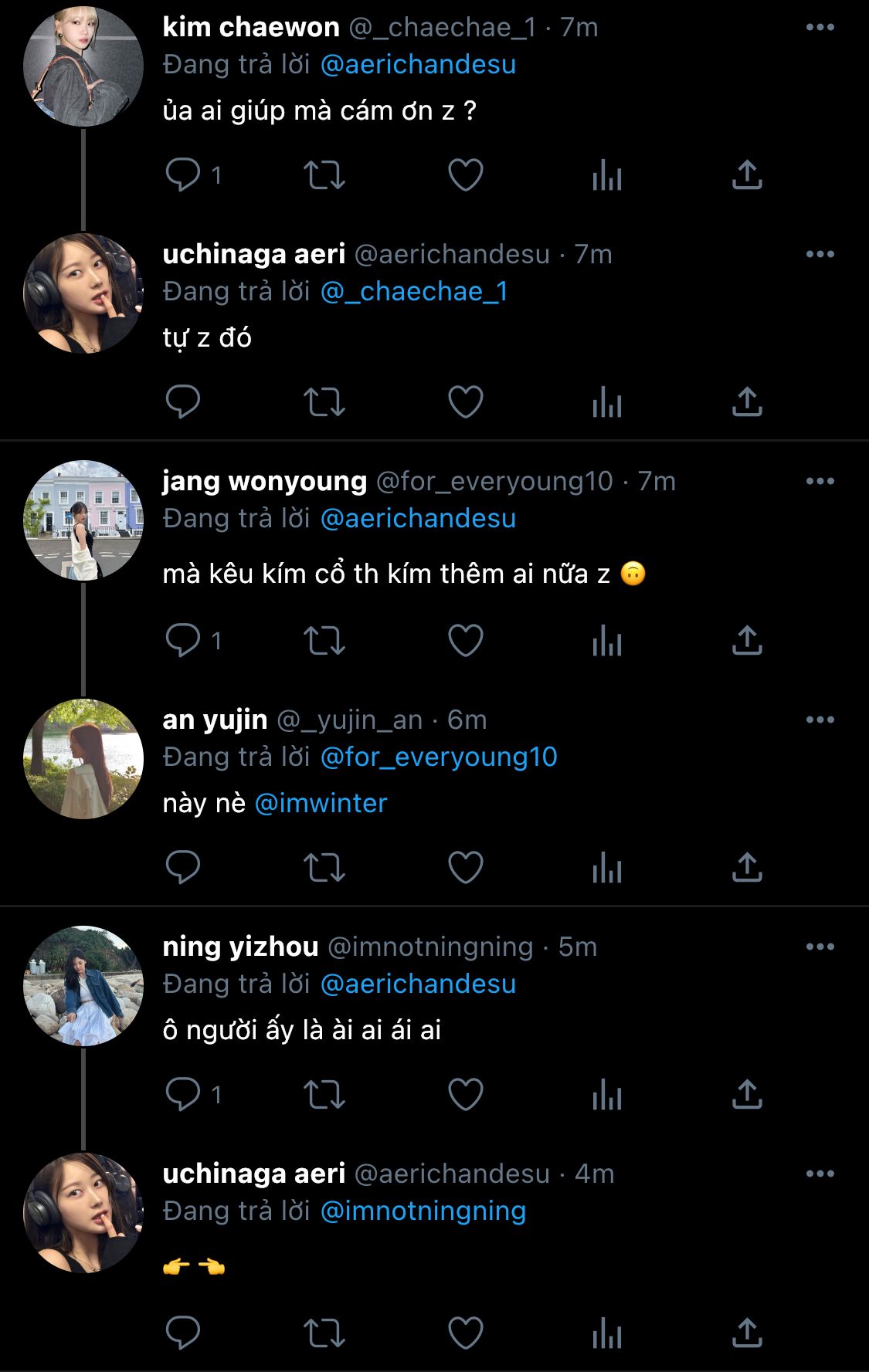869x1372 pixels.
Task: Open the @imnotningning reply link
Action: tap(423, 1211)
